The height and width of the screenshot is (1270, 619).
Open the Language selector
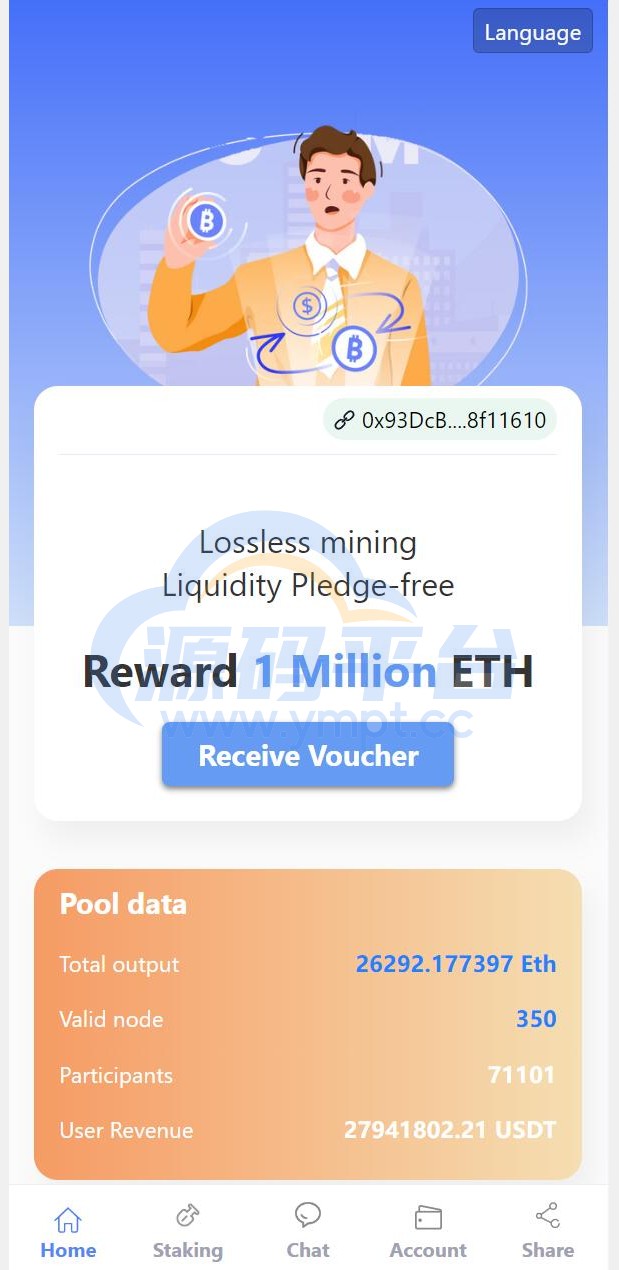click(x=532, y=32)
